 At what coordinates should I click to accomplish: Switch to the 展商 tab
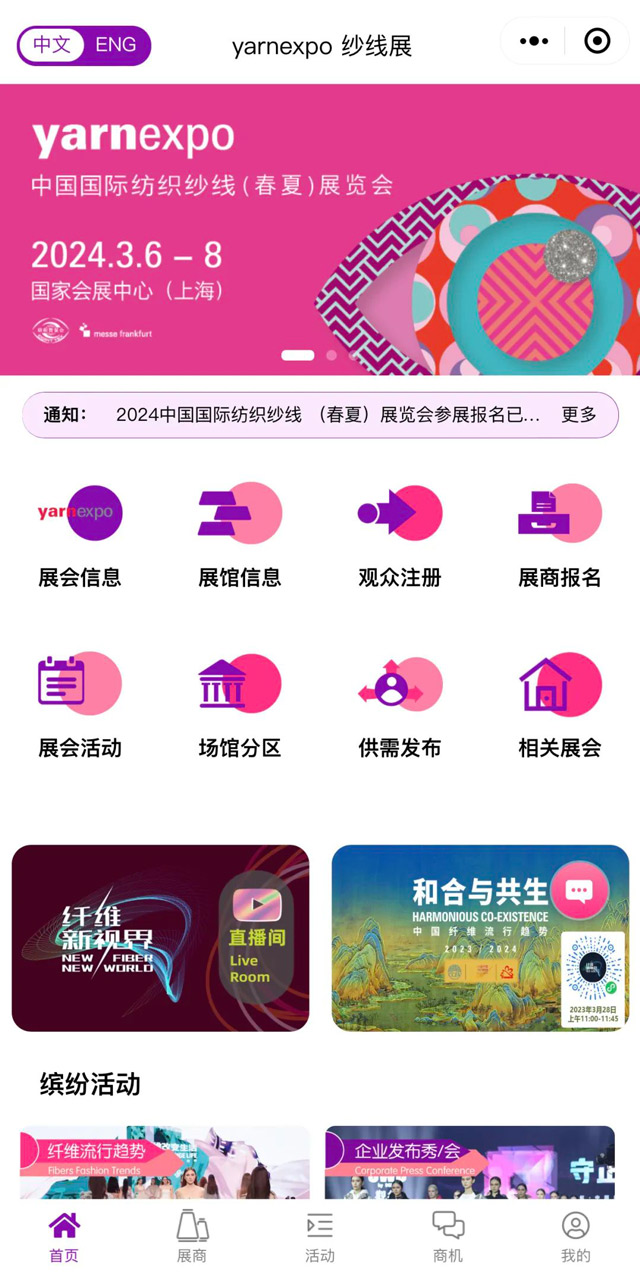tap(192, 1235)
